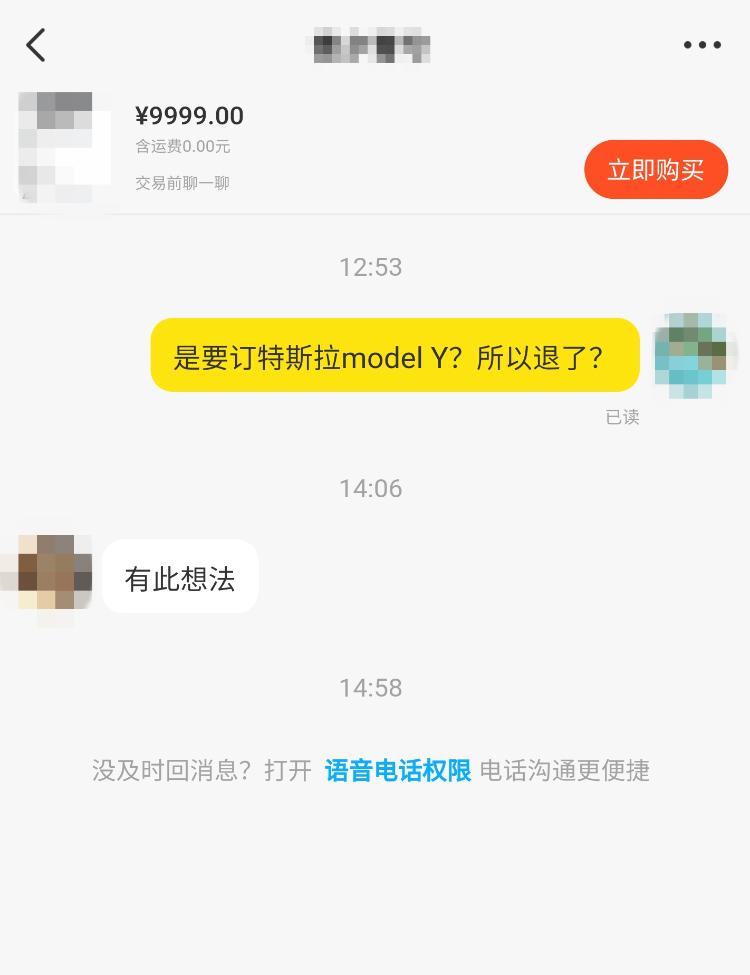The image size is (750, 975).
Task: Click the 有此想法 reply bubble
Action: click(x=180, y=575)
